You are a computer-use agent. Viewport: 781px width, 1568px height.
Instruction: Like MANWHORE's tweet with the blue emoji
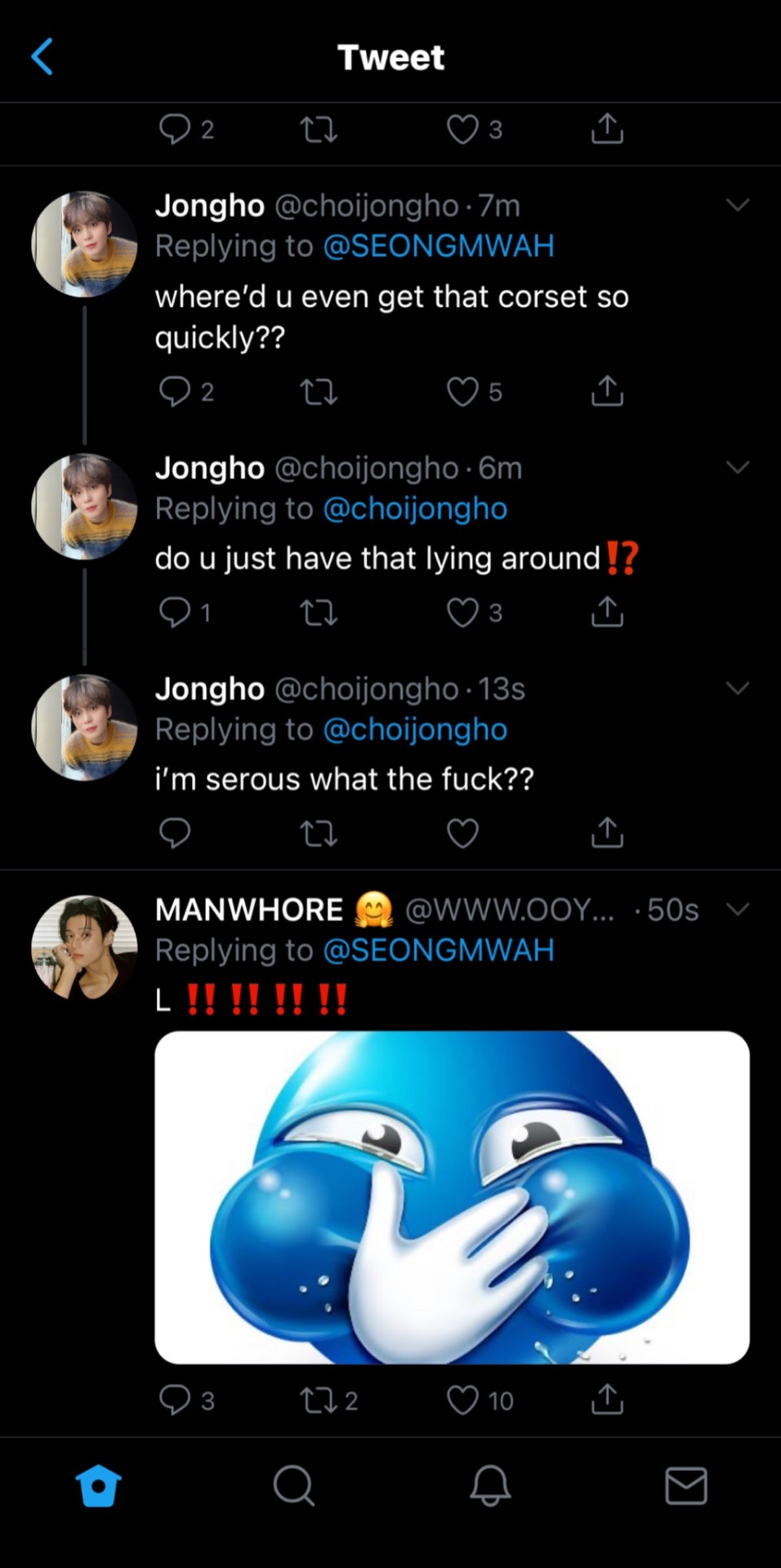[462, 1400]
